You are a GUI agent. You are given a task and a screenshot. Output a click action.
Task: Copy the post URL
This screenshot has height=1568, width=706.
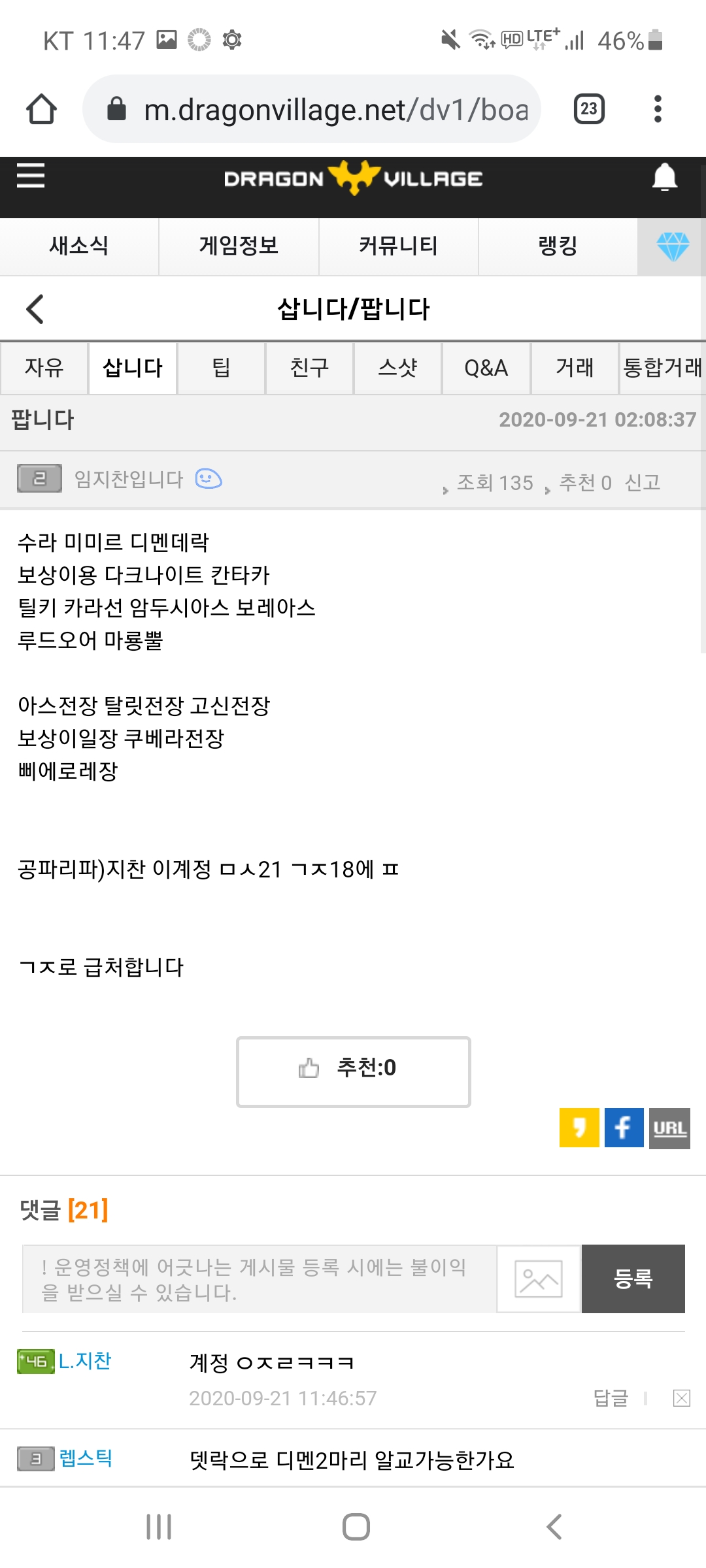tap(669, 1128)
